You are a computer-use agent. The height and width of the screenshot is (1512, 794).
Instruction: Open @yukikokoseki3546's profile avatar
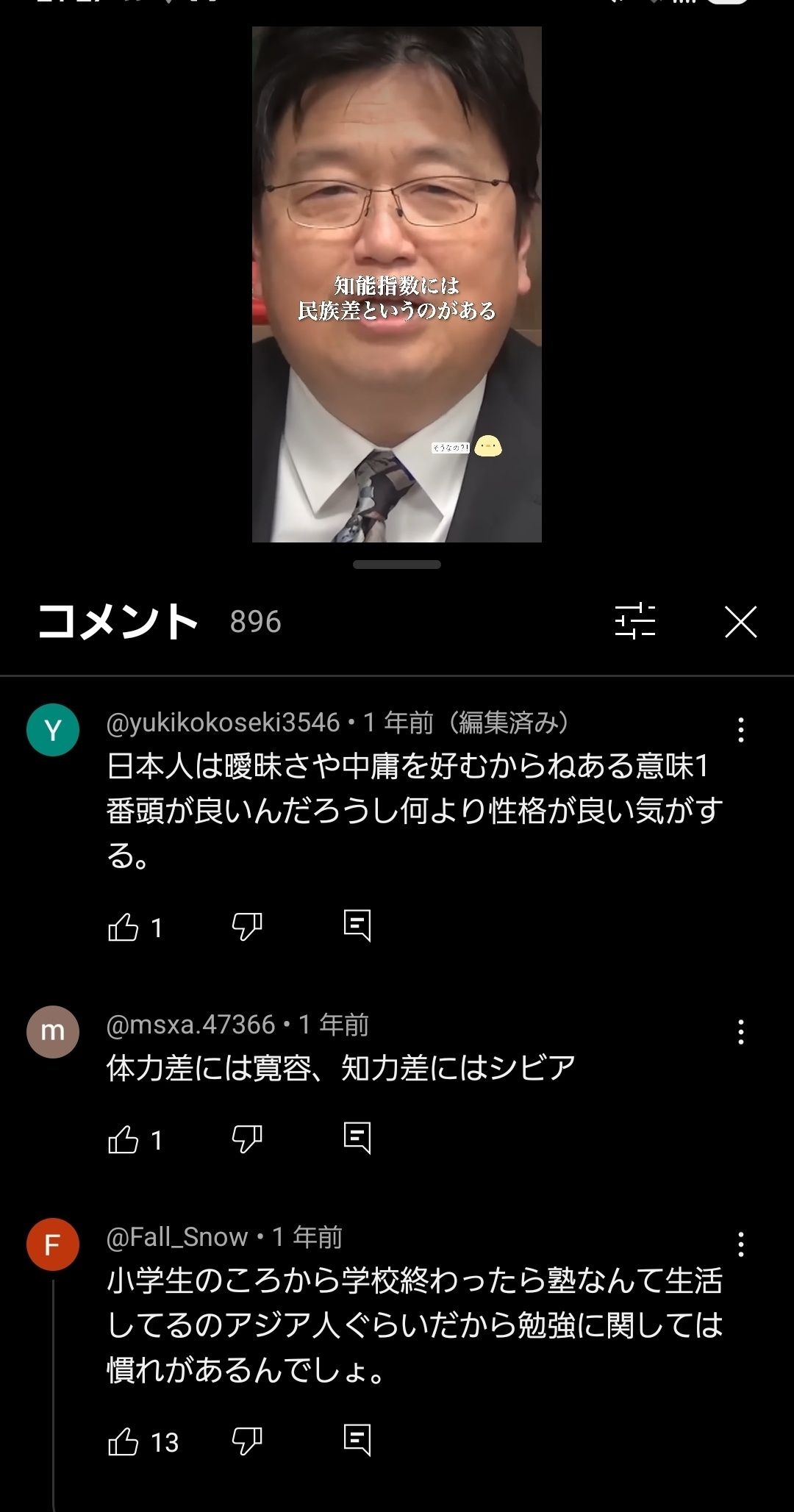pos(53,730)
